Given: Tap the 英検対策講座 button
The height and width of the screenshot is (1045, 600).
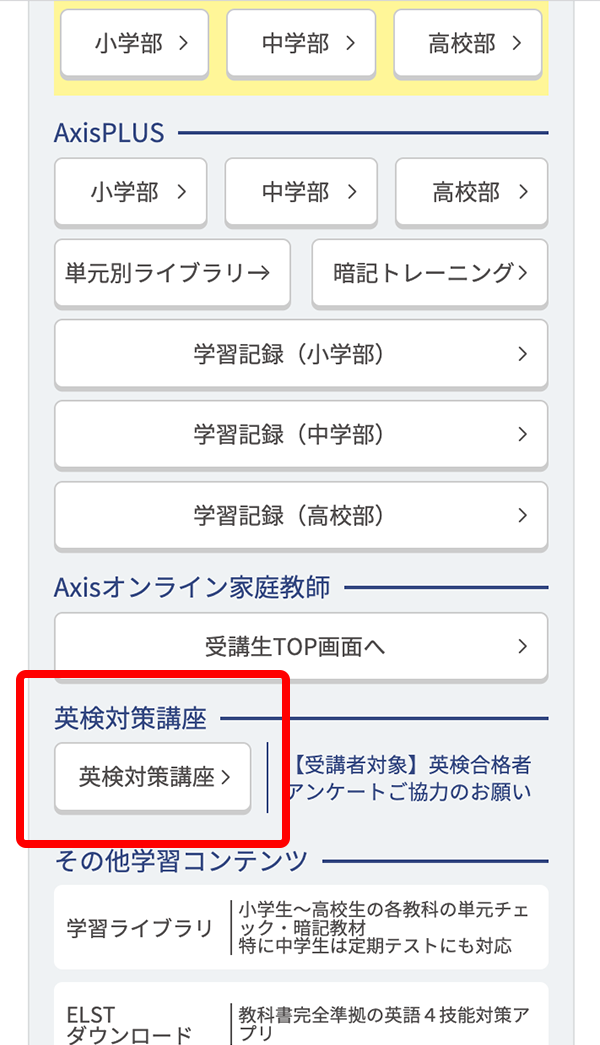Looking at the screenshot, I should coord(152,777).
